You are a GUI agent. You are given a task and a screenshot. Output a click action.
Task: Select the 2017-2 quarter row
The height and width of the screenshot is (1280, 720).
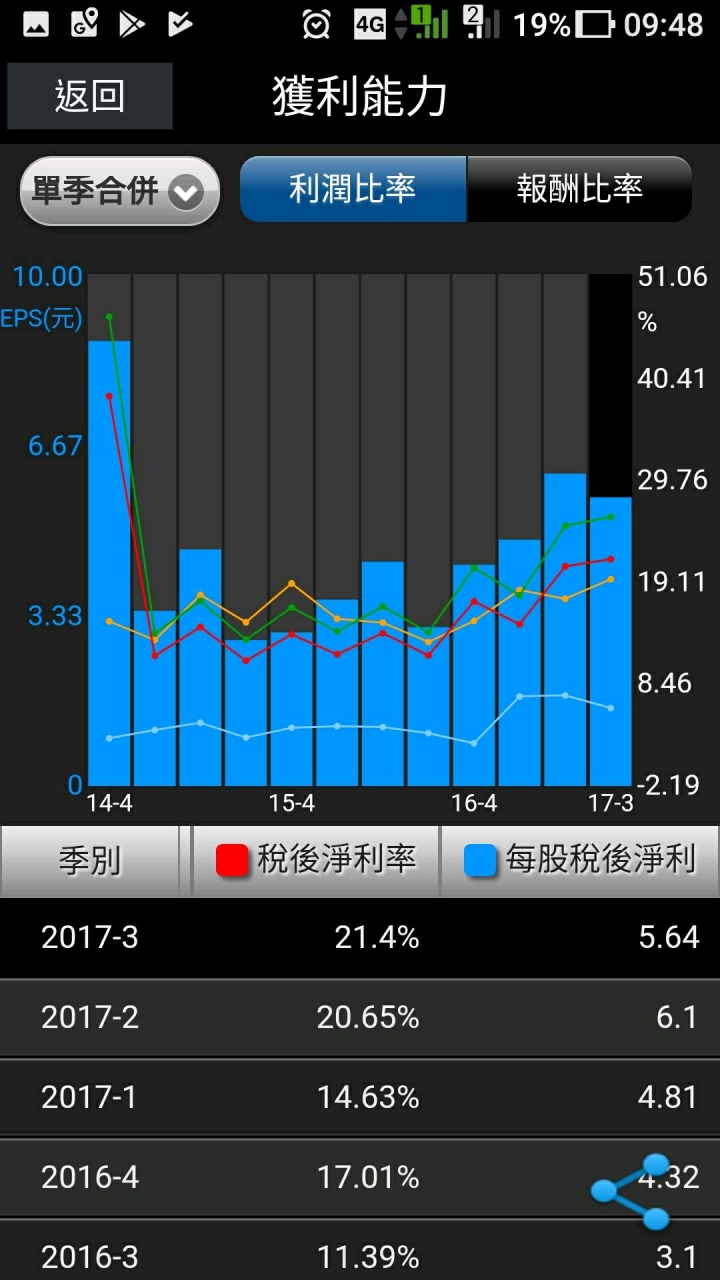(360, 1017)
